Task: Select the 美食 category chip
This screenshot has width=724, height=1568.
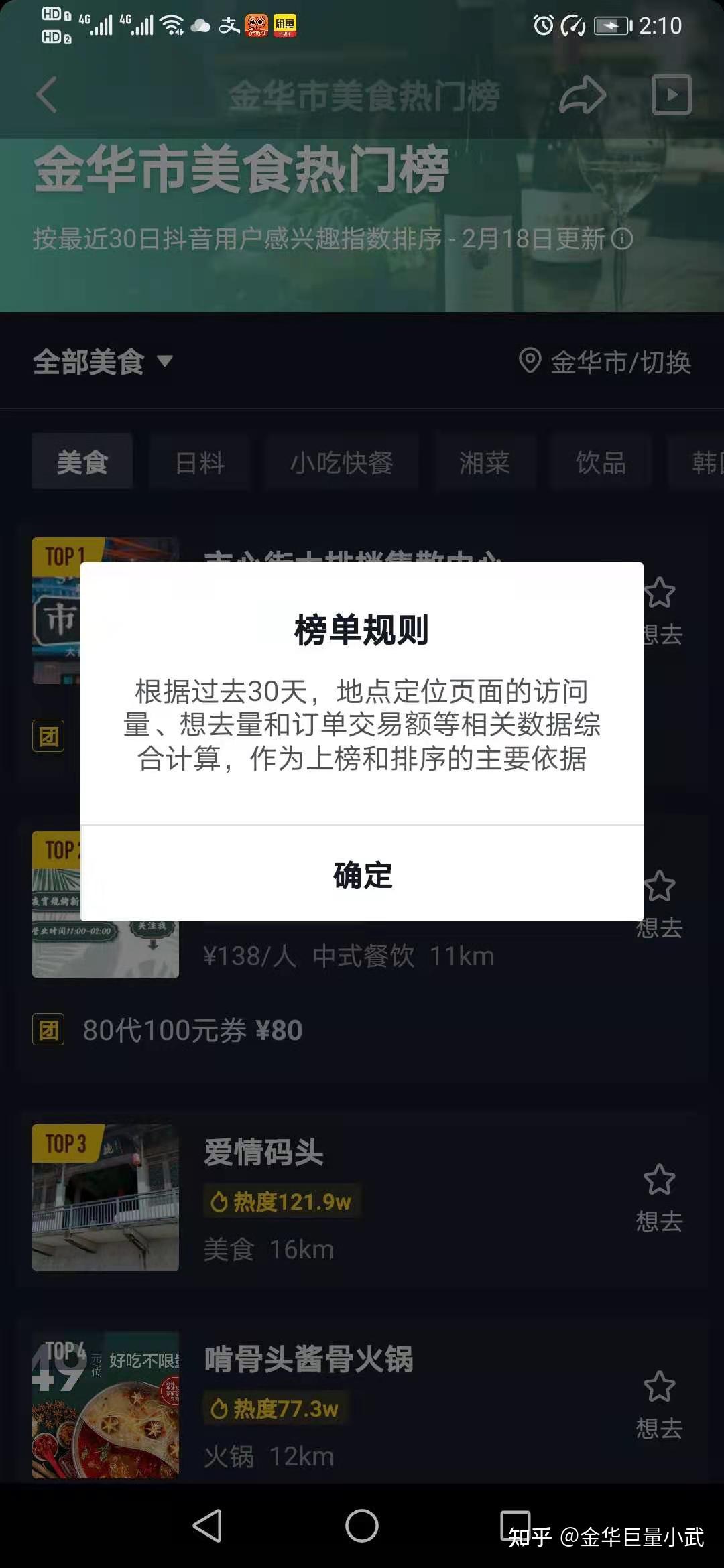Action: 82,462
